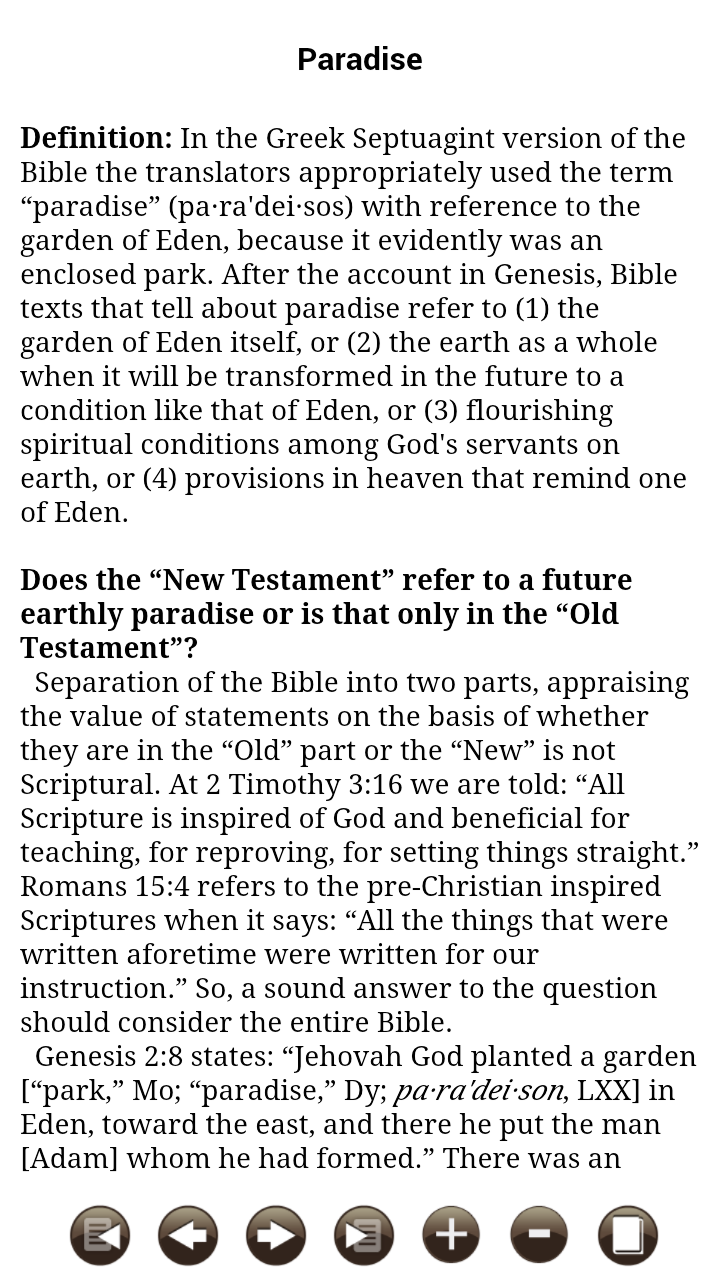Tap the bold question heading about the New Testament
720x1280 pixels.
(x=325, y=613)
